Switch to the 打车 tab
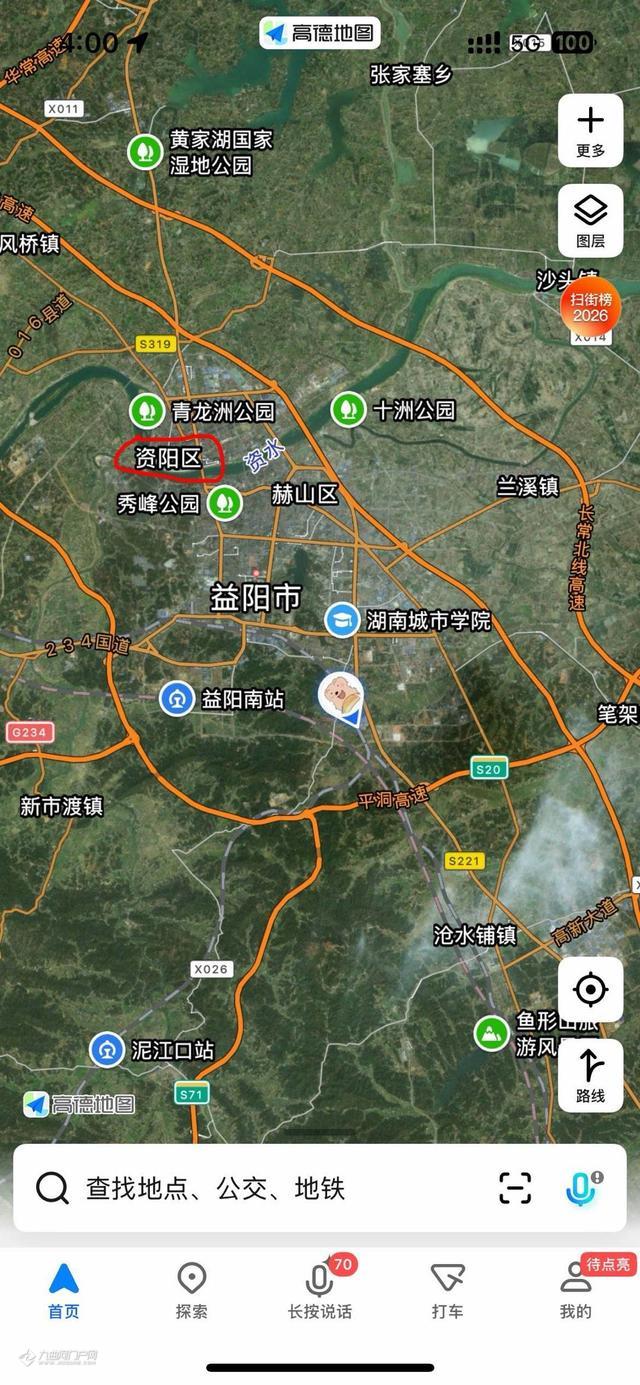Image resolution: width=640 pixels, height=1385 pixels. pos(447,1290)
